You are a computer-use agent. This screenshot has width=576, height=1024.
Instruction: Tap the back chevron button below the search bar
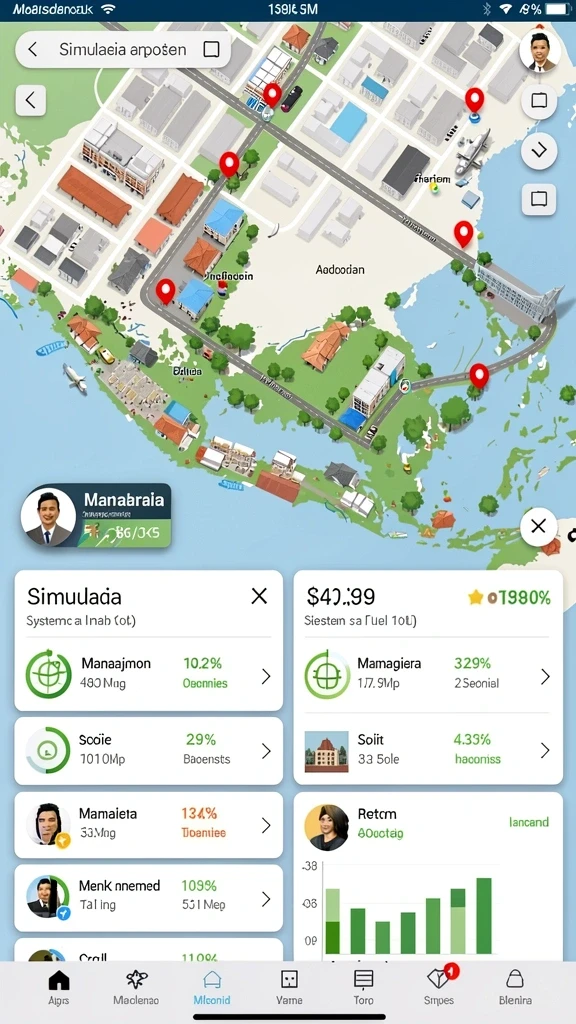[31, 101]
